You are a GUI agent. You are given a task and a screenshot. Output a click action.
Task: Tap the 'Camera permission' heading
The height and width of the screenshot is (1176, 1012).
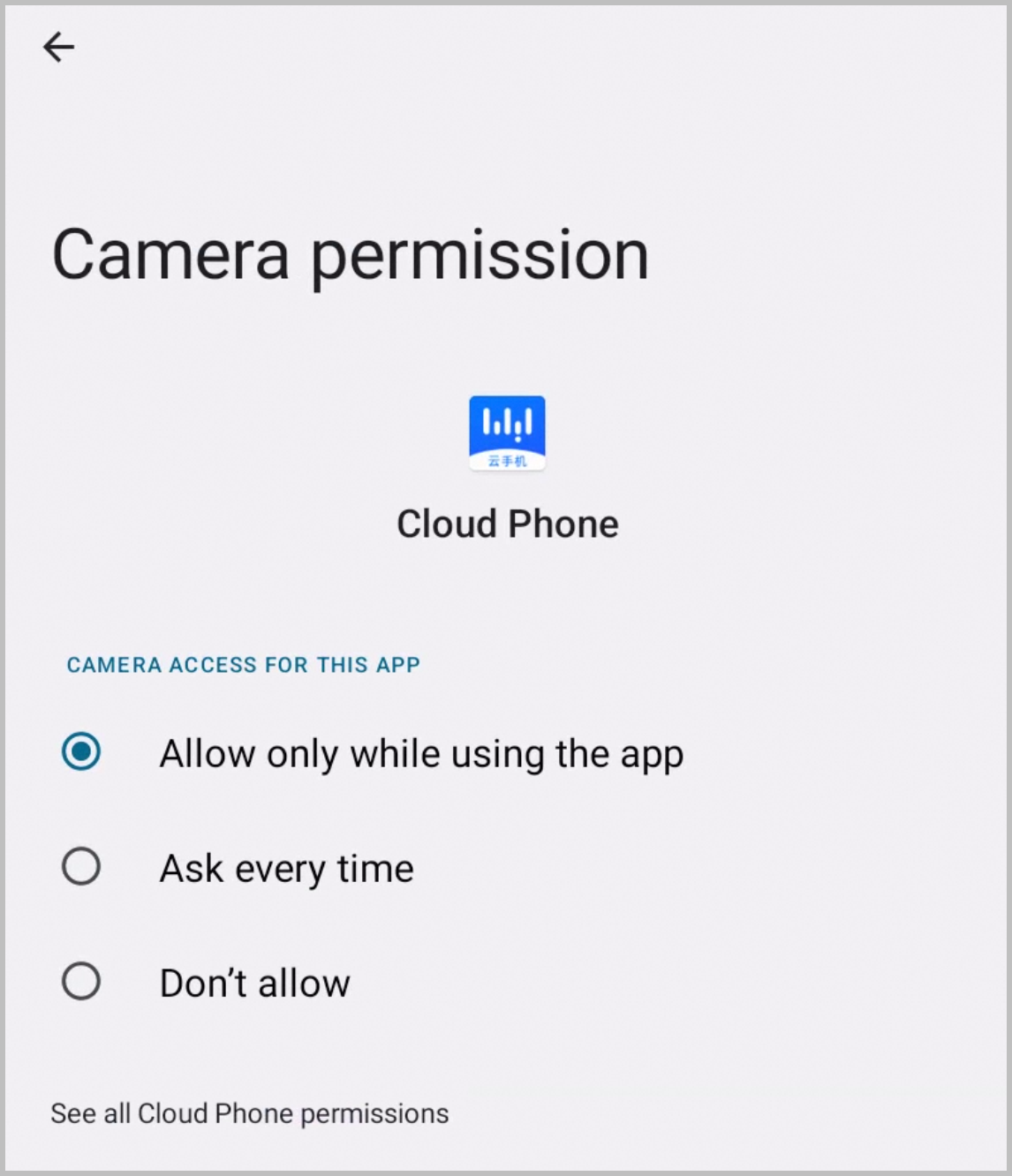(x=351, y=255)
